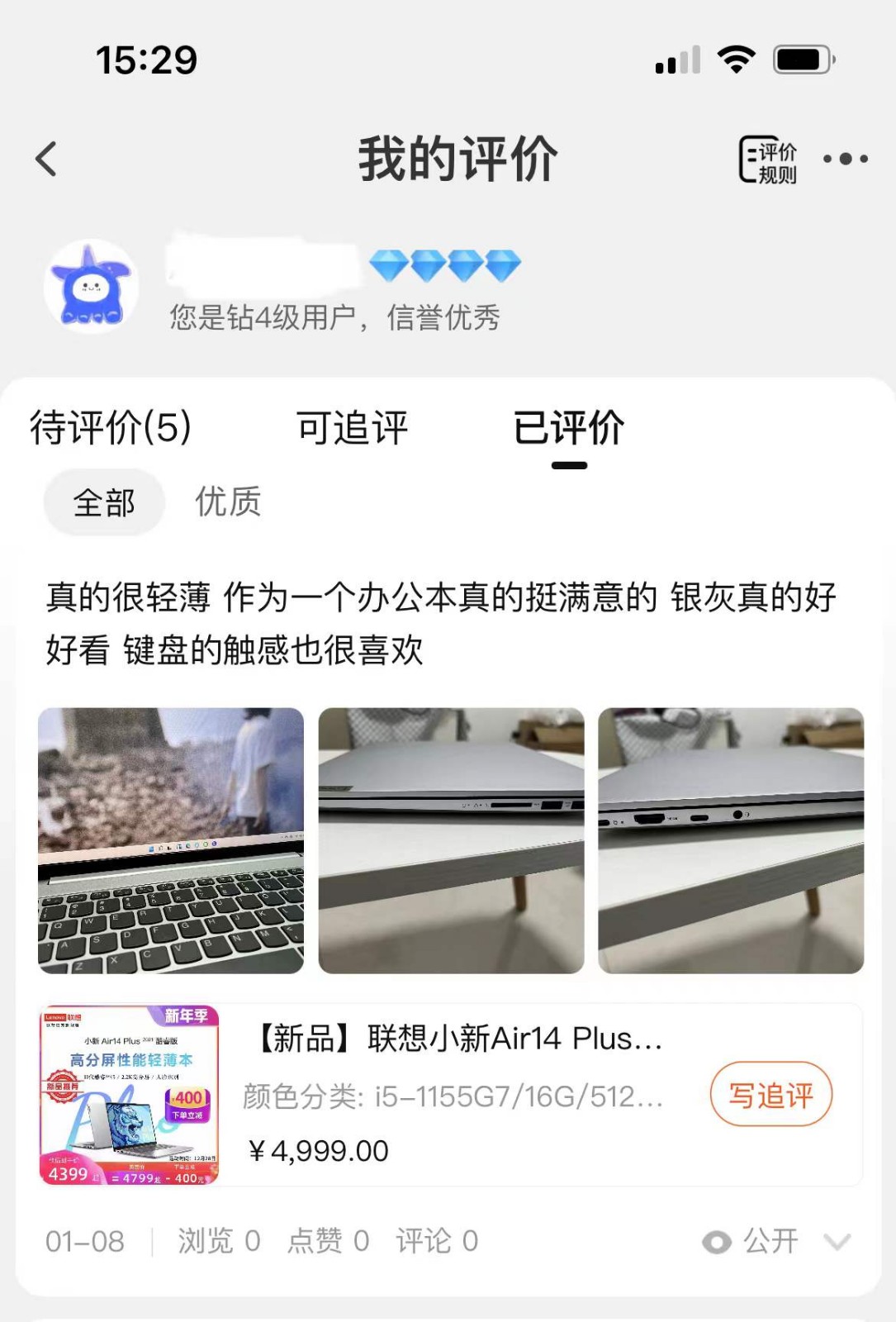Filter reviews by 优质
Screen dimensions: 896x1322
click(x=228, y=502)
